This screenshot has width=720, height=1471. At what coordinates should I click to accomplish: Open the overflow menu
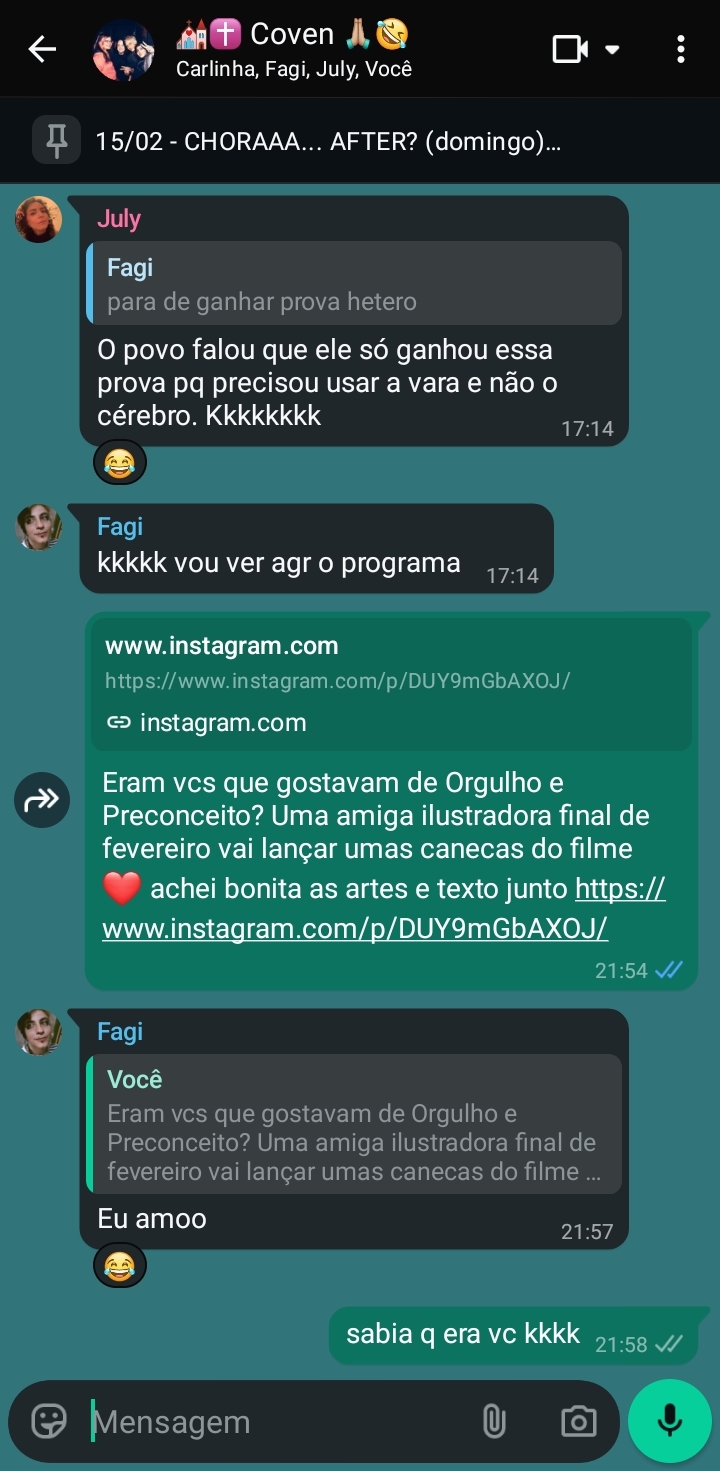680,49
